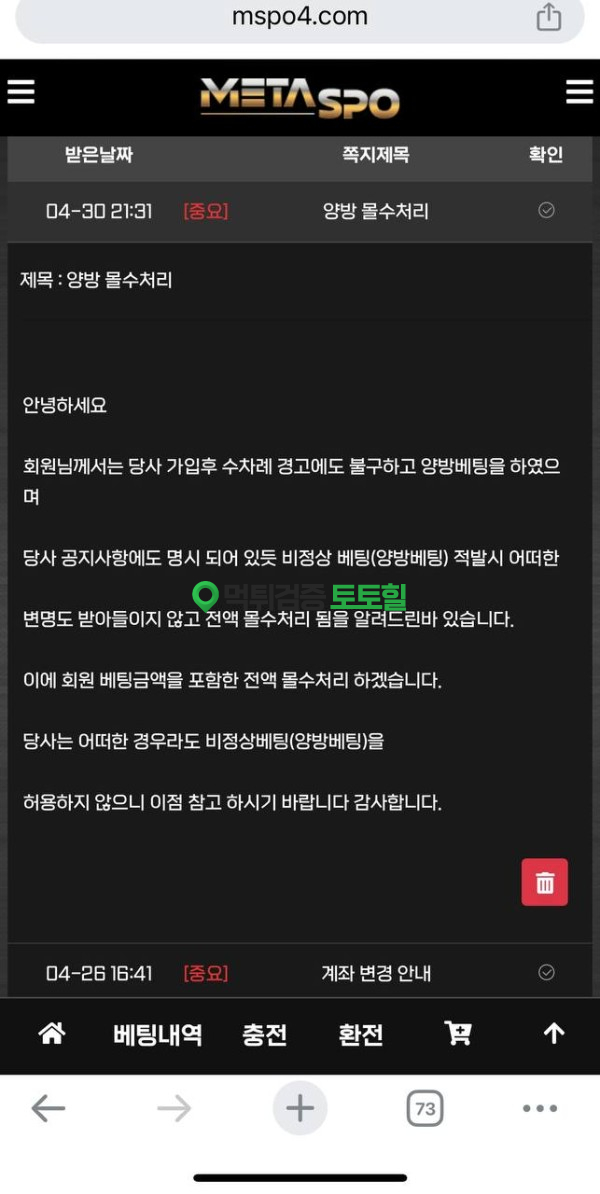View the 73 open tabs

[x=425, y=1108]
